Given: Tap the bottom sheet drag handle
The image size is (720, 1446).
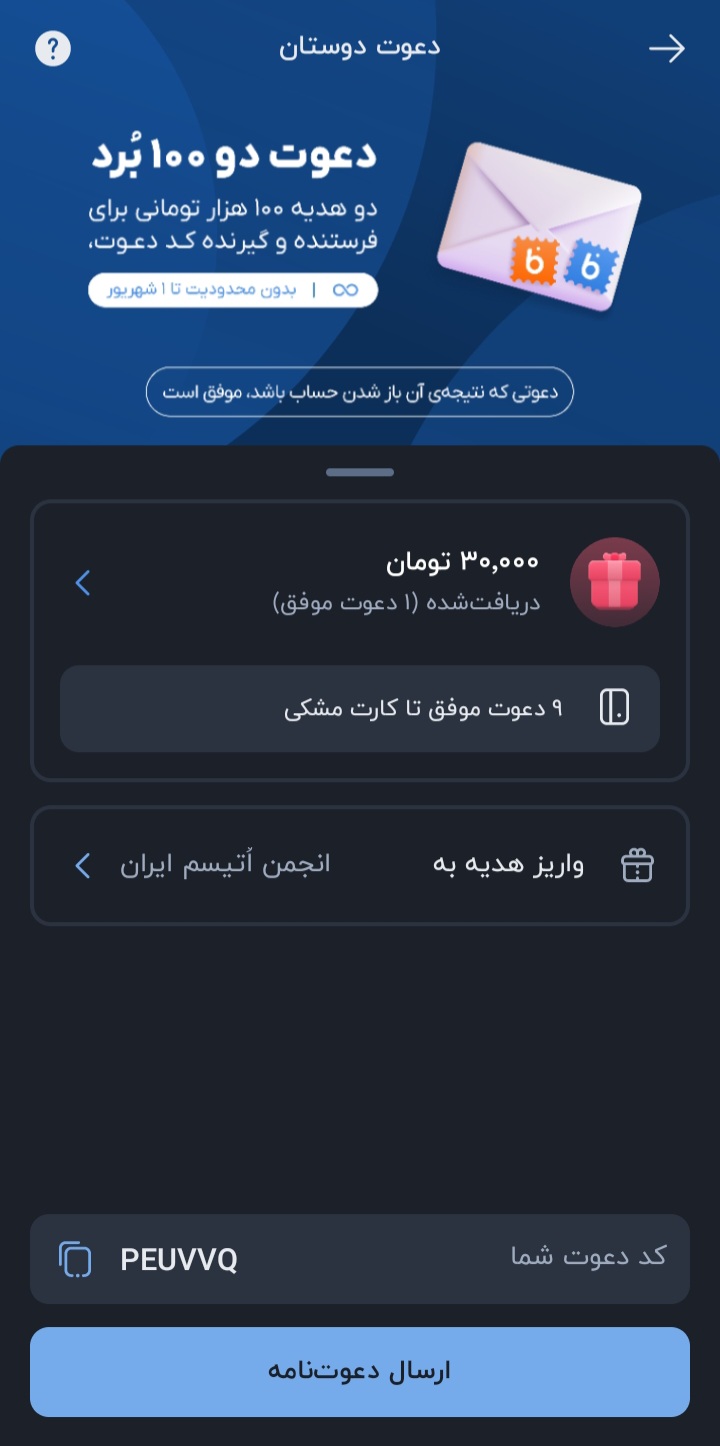Looking at the screenshot, I should pyautogui.click(x=360, y=472).
